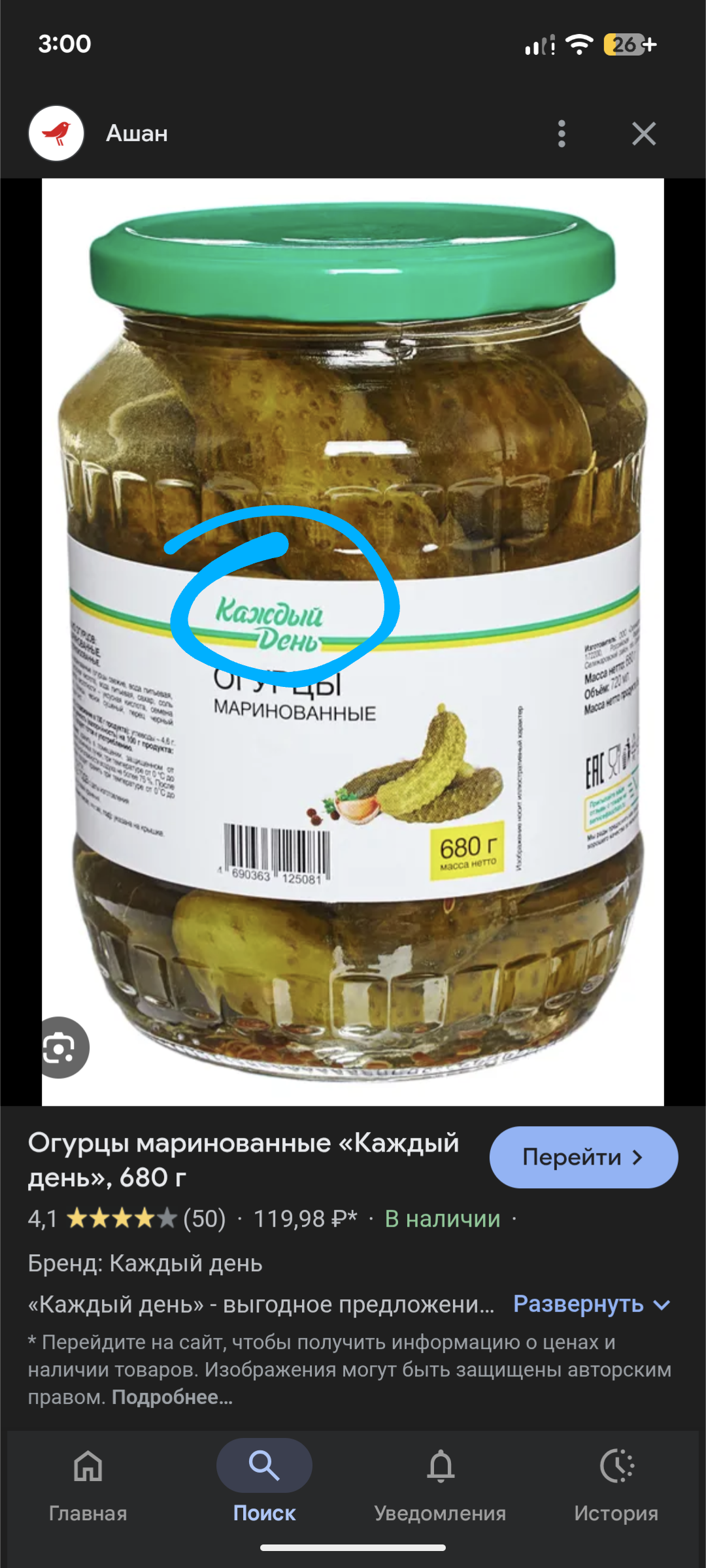Open the three-dot overflow menu
Image resolution: width=706 pixels, height=1568 pixels.
pos(561,133)
